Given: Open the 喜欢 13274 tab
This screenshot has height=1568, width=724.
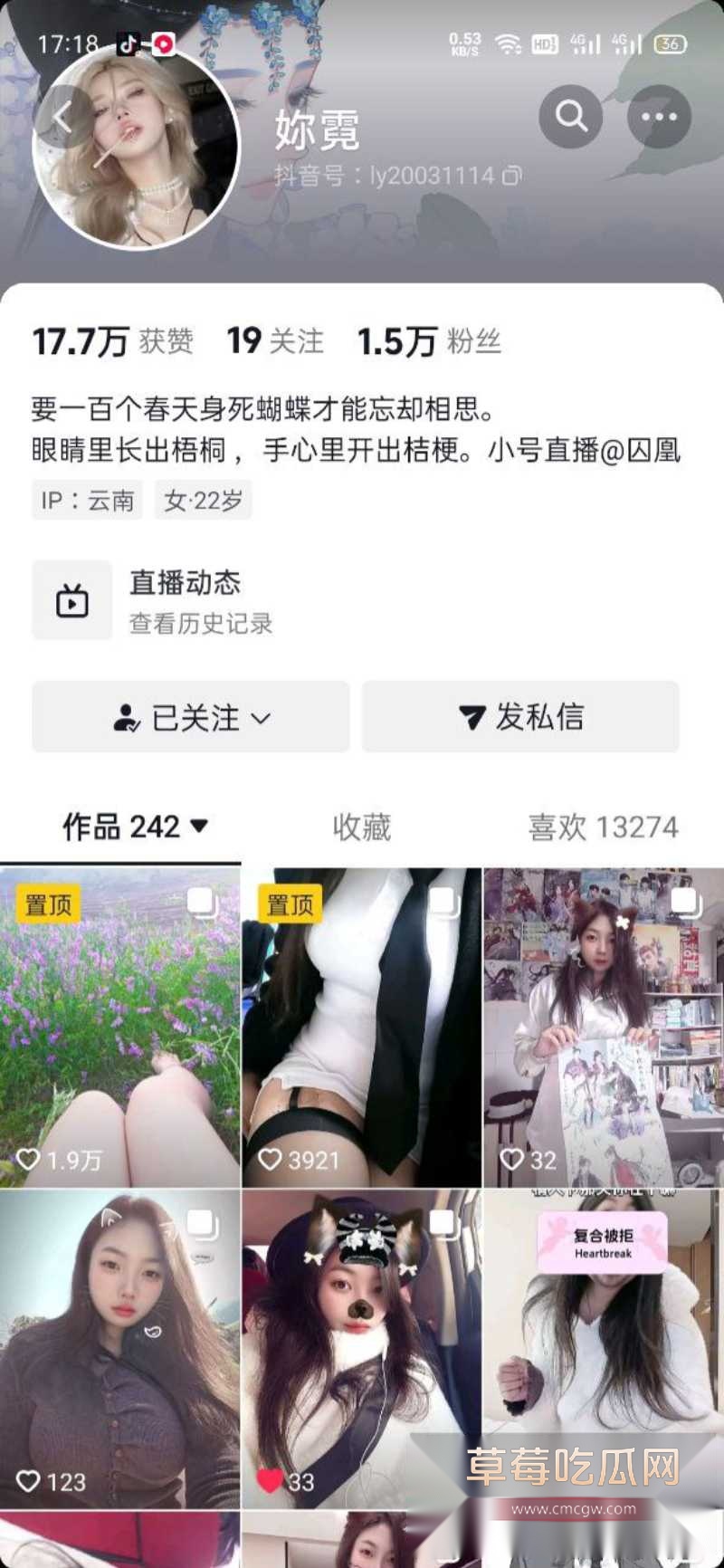Looking at the screenshot, I should point(601,827).
